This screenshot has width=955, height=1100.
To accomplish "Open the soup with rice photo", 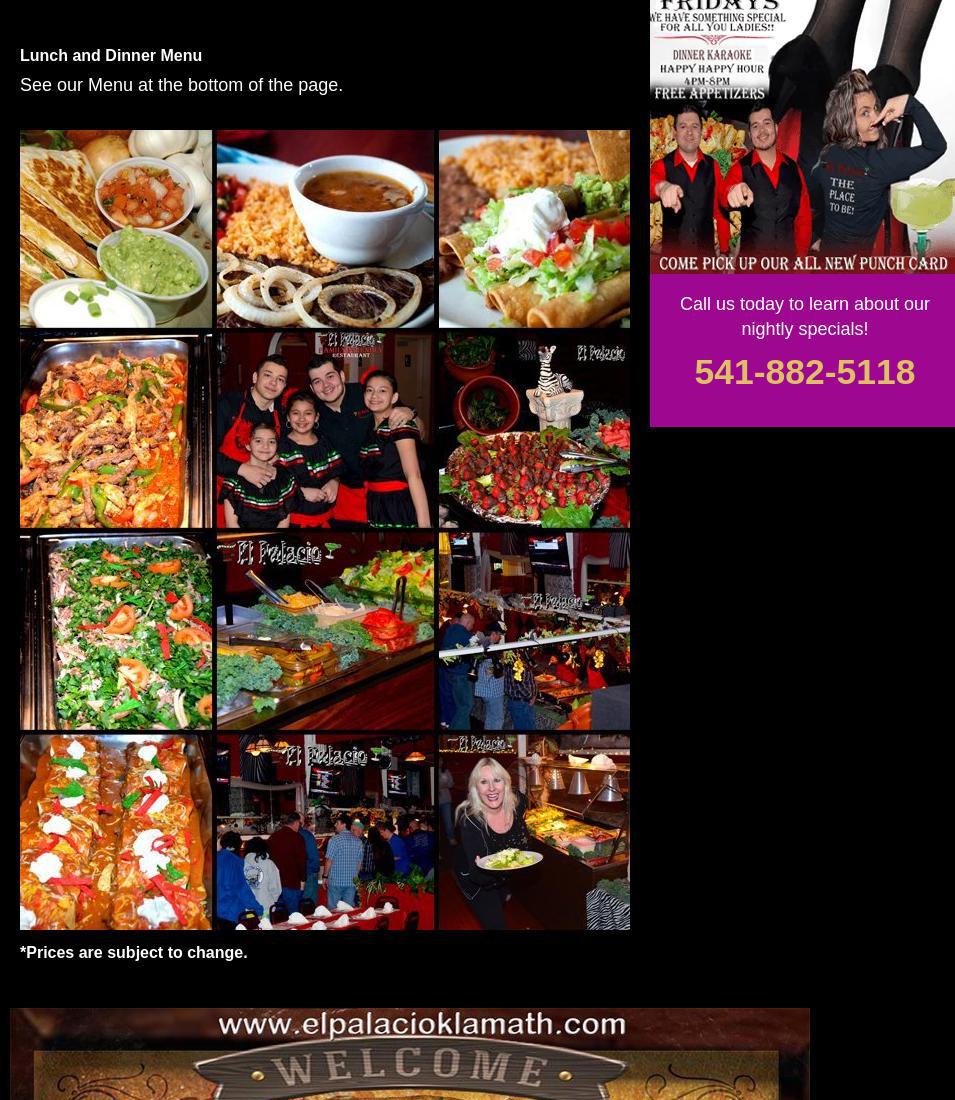I will tap(325, 229).
